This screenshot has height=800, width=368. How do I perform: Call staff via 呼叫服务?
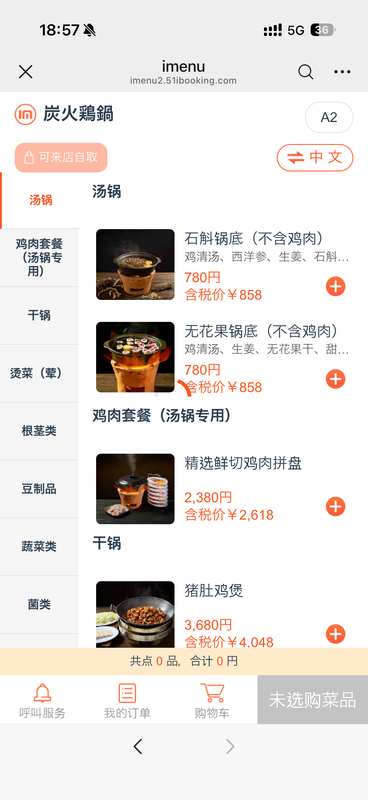(x=42, y=701)
